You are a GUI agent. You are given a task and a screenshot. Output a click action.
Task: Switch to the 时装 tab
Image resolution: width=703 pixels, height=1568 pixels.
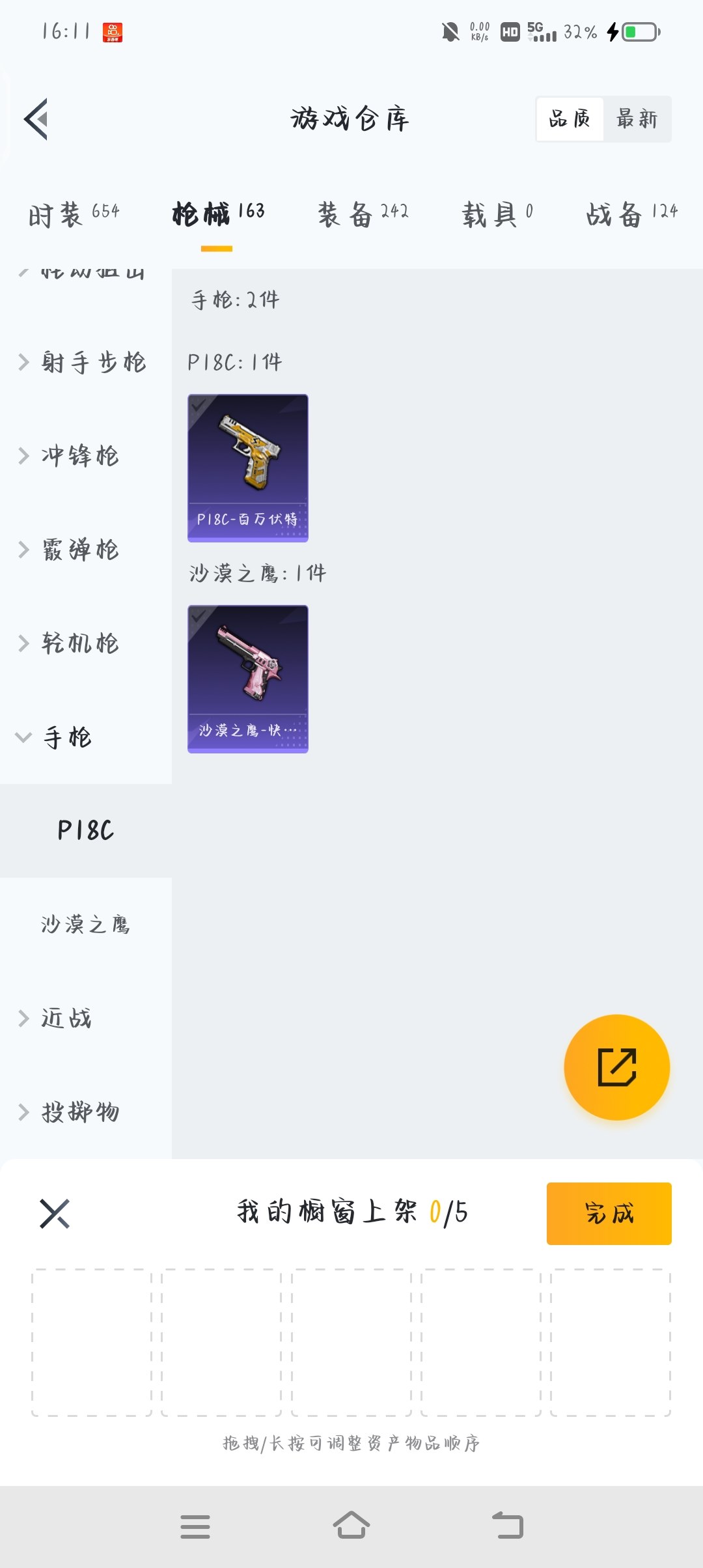tap(74, 214)
